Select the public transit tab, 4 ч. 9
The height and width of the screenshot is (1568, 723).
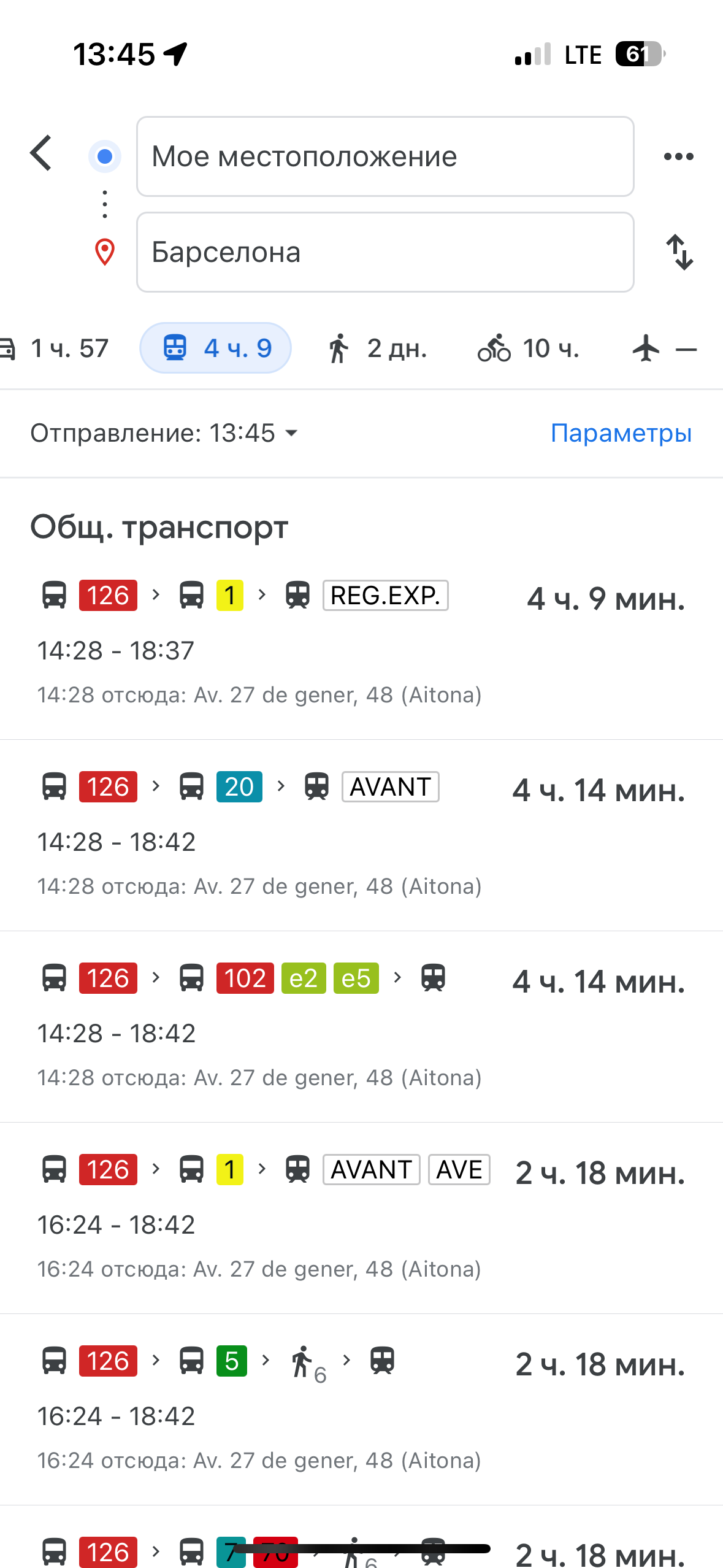click(x=215, y=348)
